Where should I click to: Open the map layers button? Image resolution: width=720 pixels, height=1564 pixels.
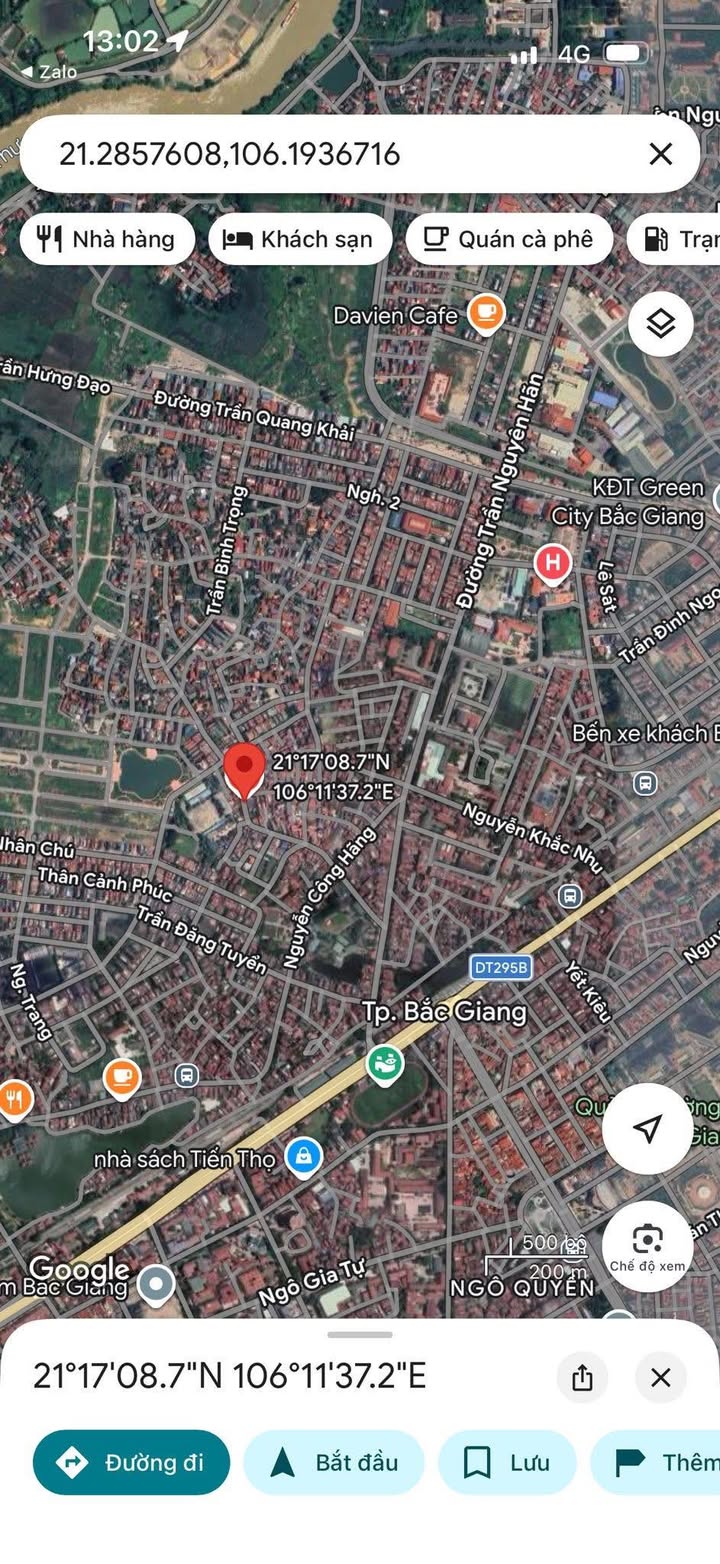(661, 324)
